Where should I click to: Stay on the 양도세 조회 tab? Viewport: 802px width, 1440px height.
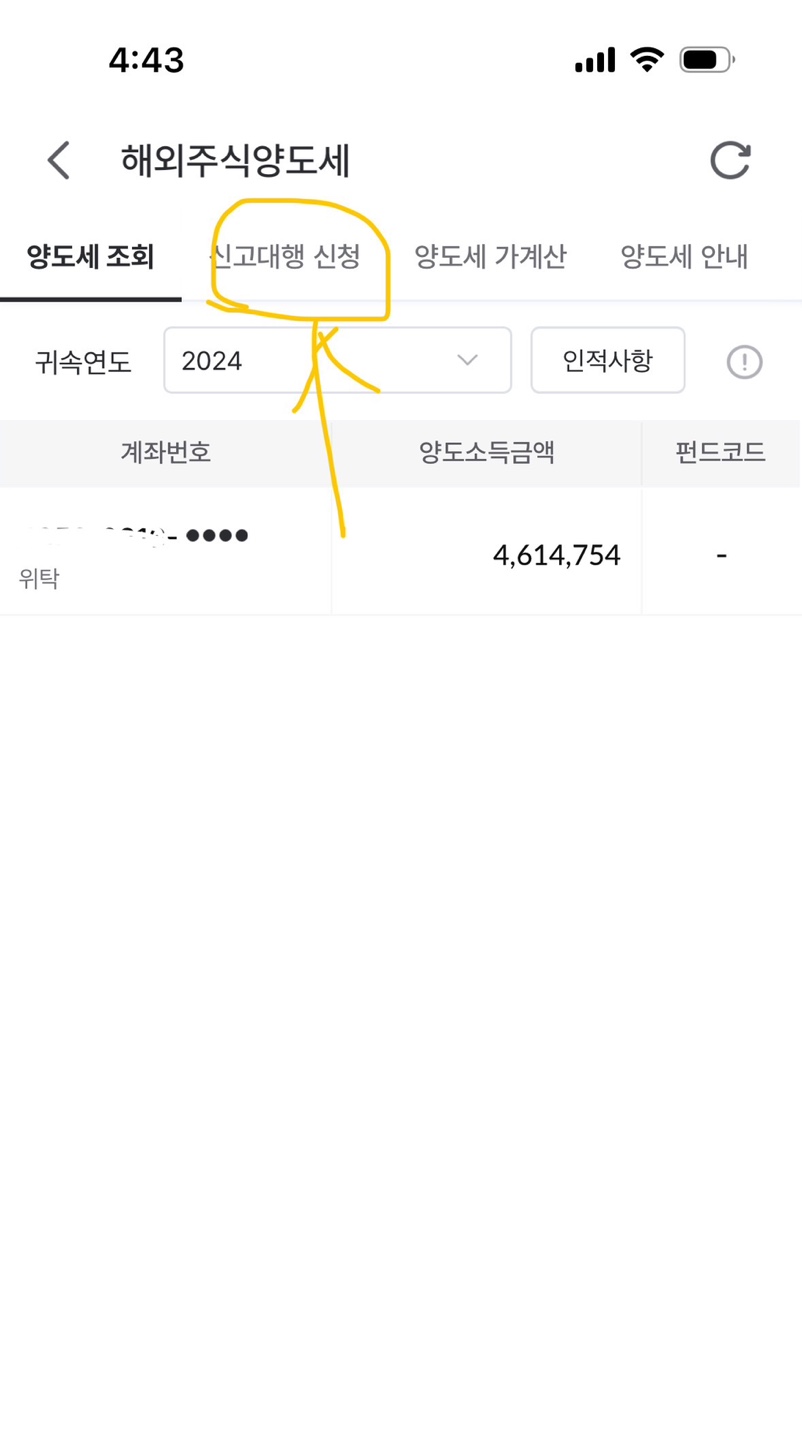(x=88, y=256)
